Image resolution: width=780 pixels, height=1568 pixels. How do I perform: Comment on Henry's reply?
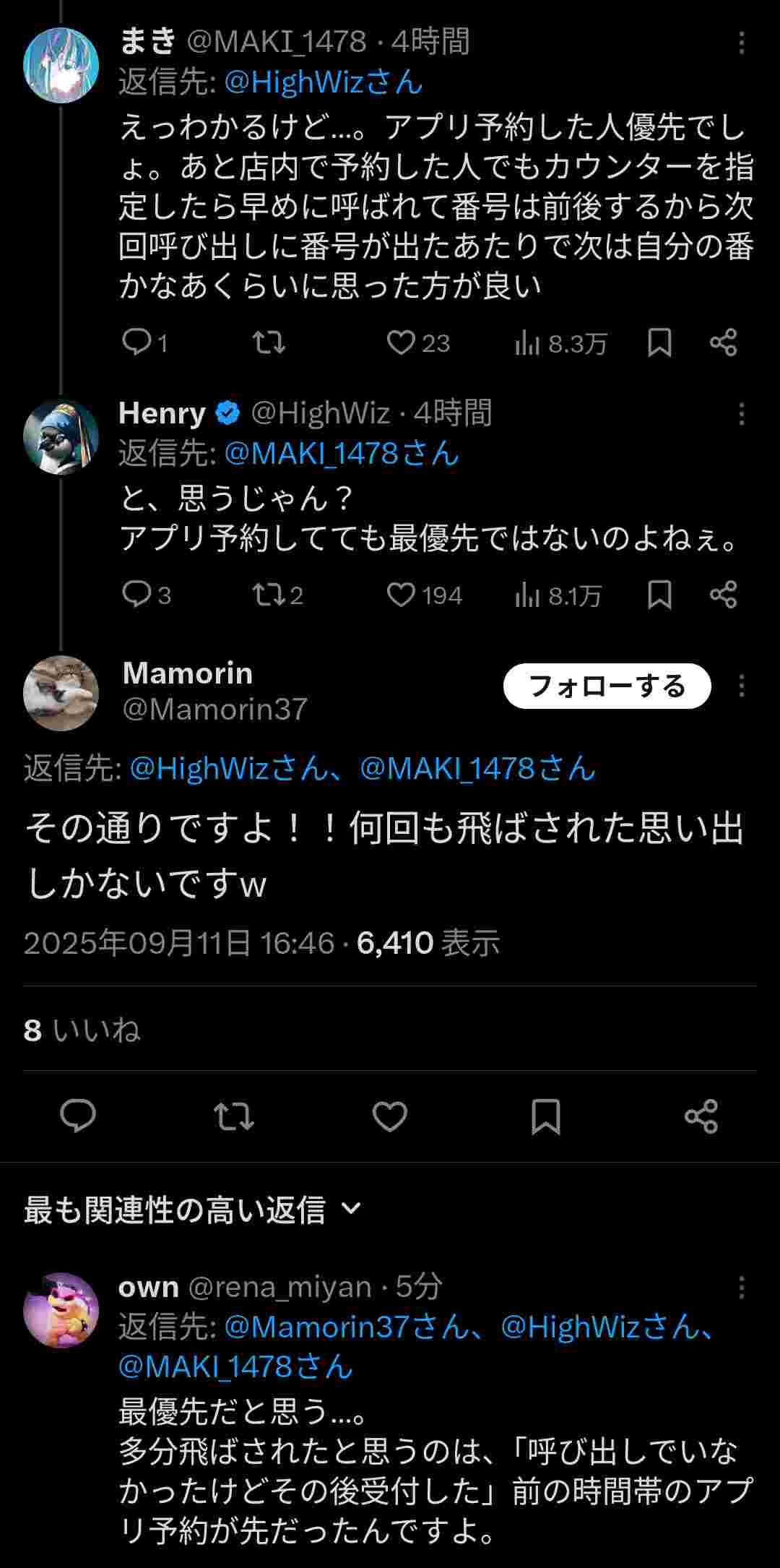136,595
